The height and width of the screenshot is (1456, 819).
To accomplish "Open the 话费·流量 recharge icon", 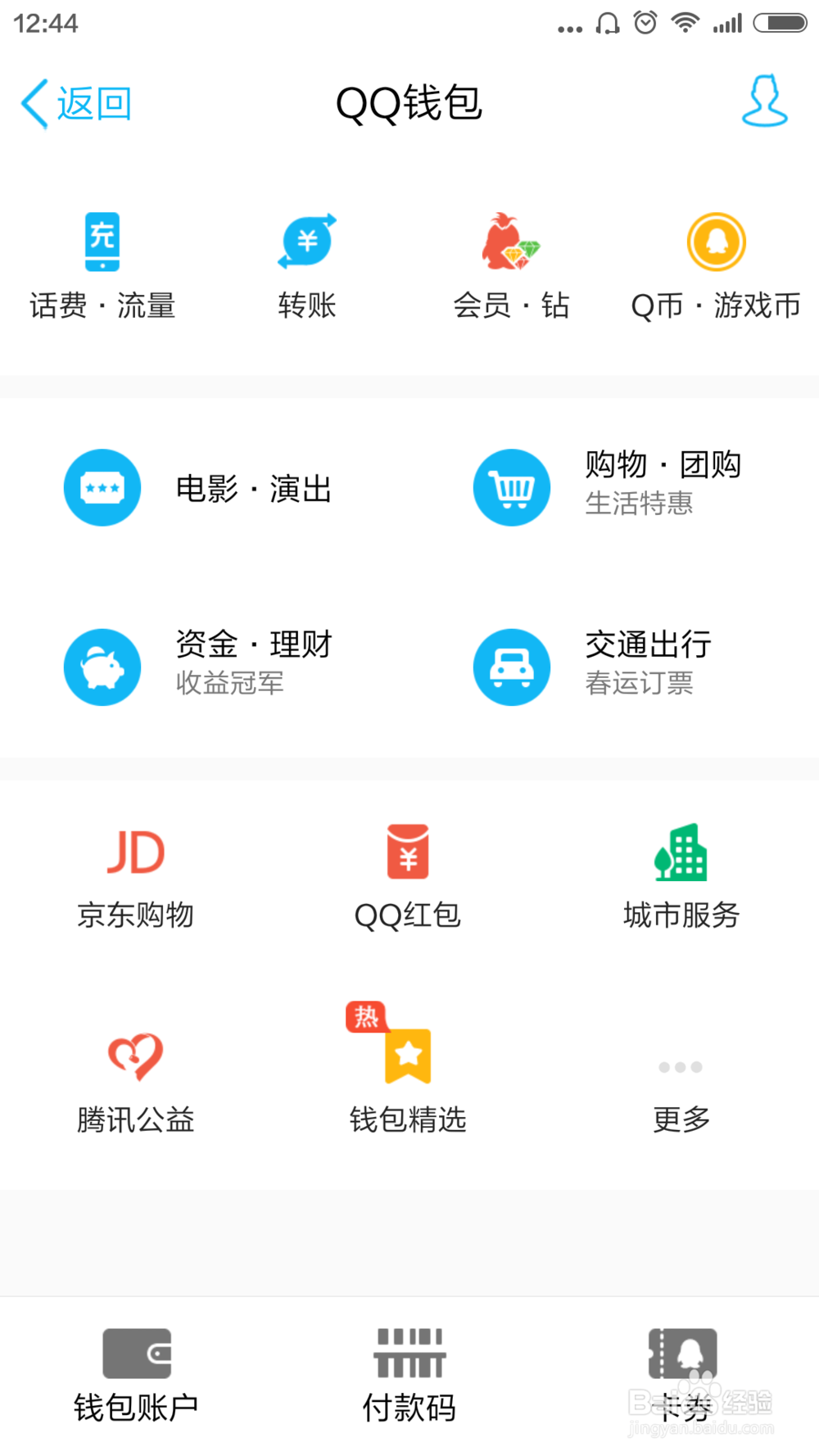I will (x=102, y=262).
